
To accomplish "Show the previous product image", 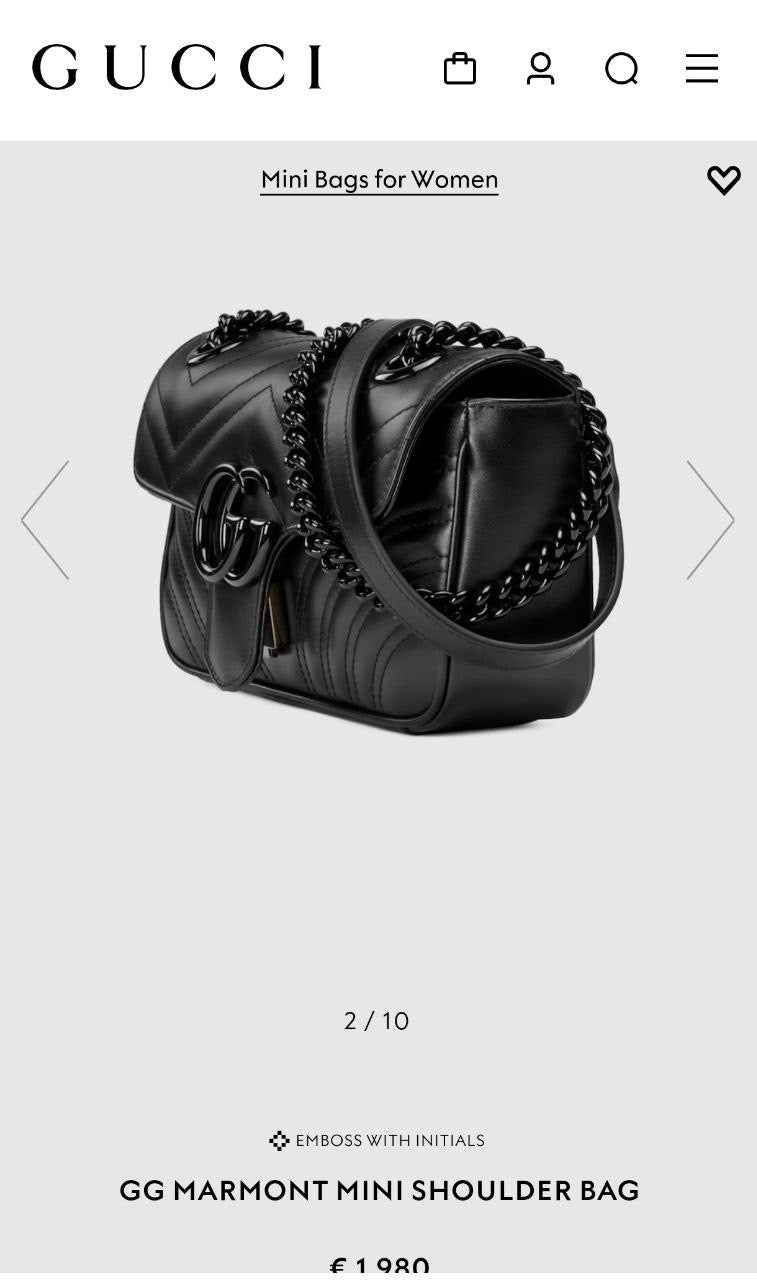I will pyautogui.click(x=45, y=520).
